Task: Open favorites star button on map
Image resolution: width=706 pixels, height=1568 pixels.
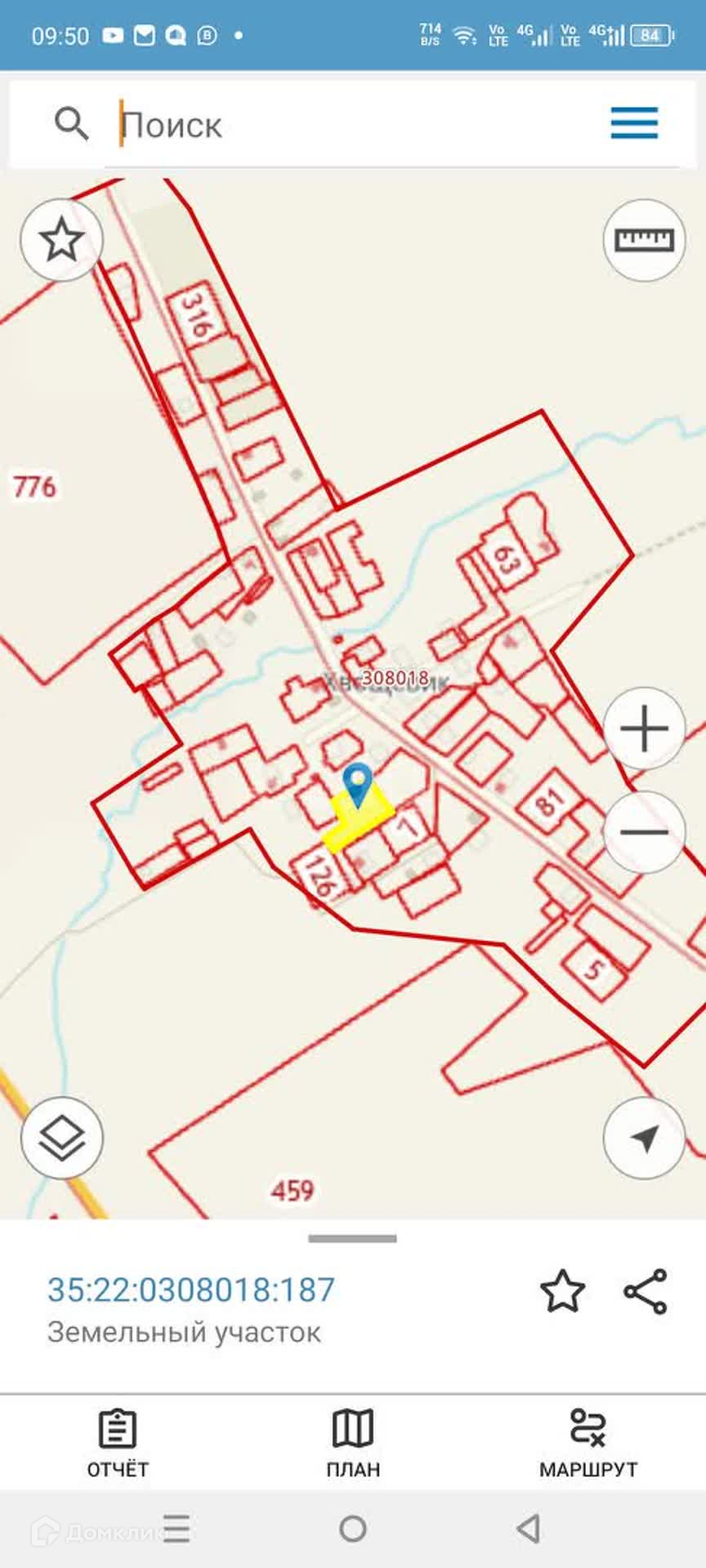Action: click(62, 240)
